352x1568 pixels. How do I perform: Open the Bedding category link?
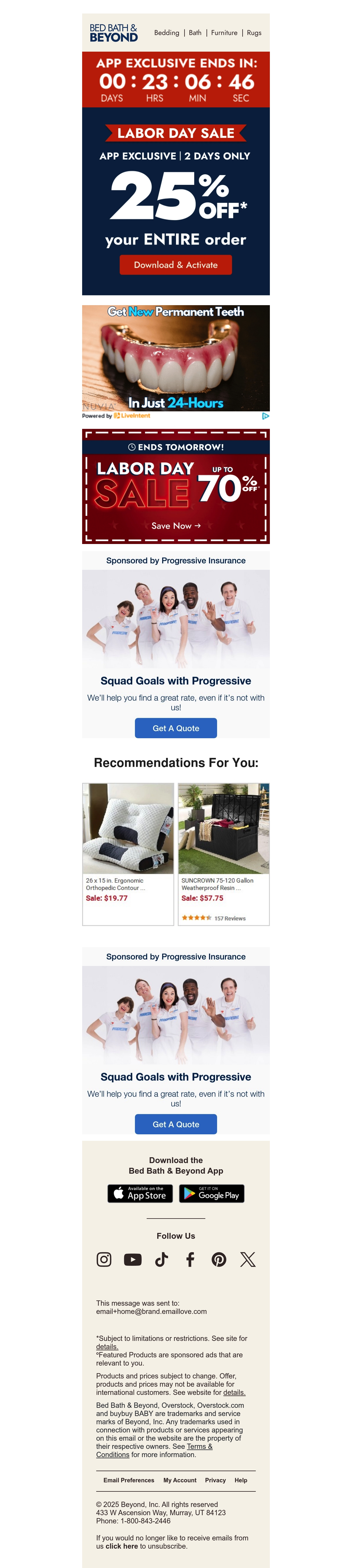click(166, 33)
